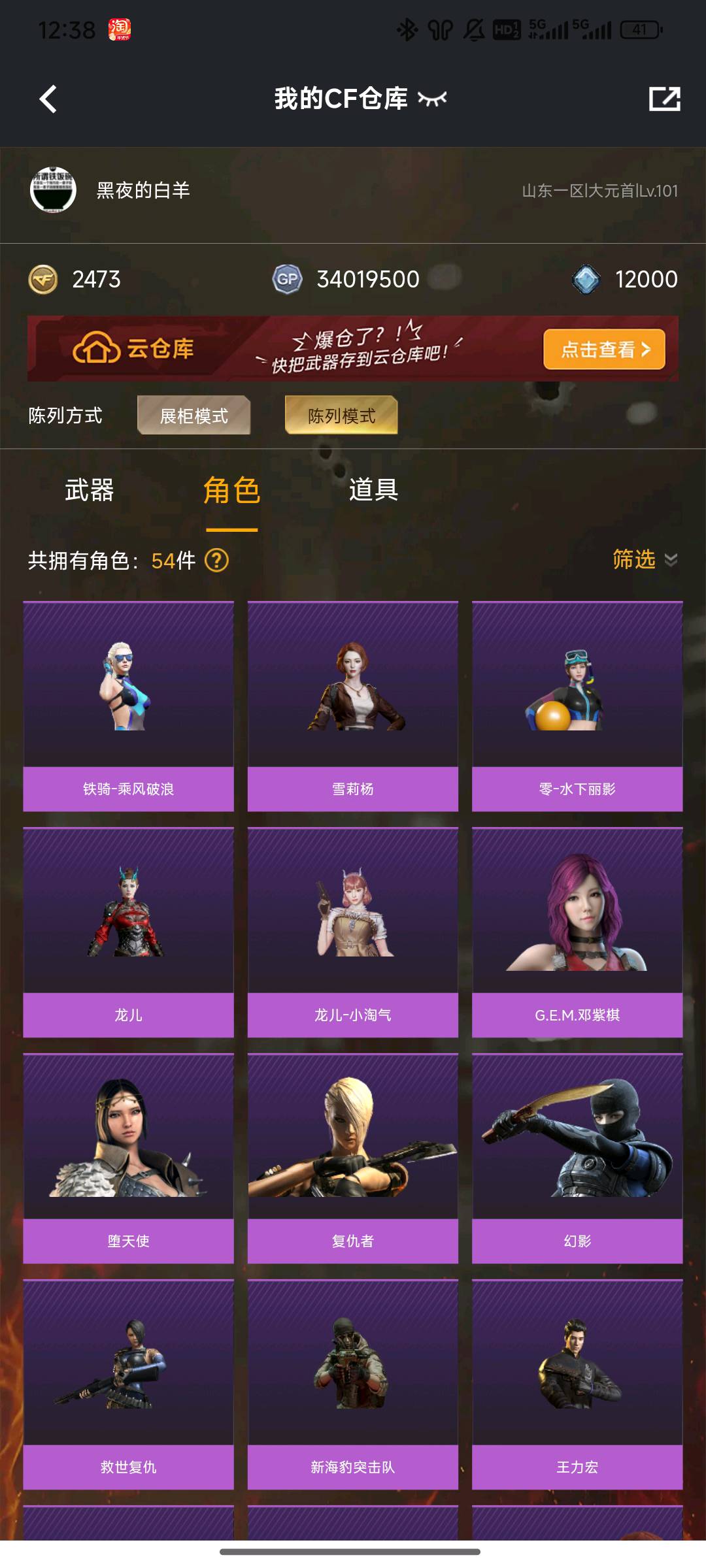Open G.E.M.邓紫棋 character details
Screen dimensions: 706x1568
tap(577, 932)
